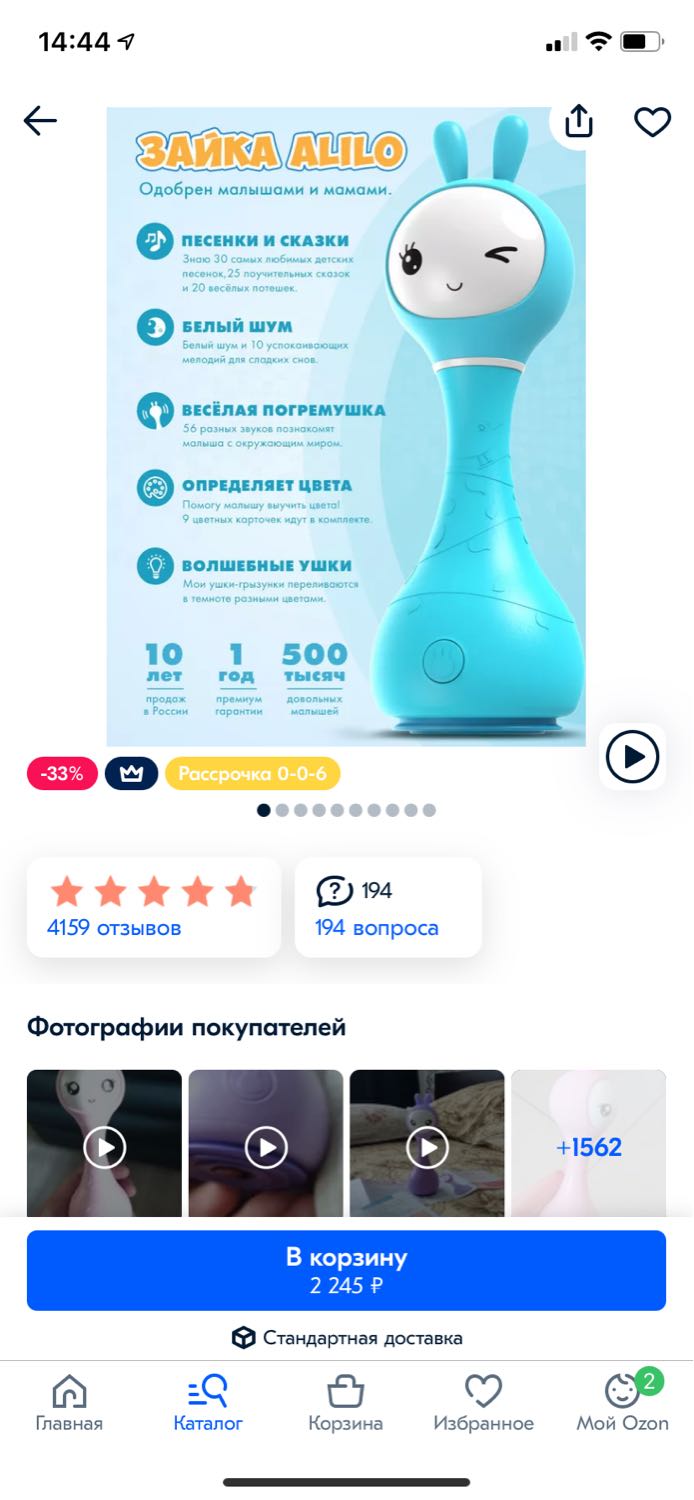The image size is (694, 1500).
Task: Go back with the arrow icon
Action: point(40,122)
